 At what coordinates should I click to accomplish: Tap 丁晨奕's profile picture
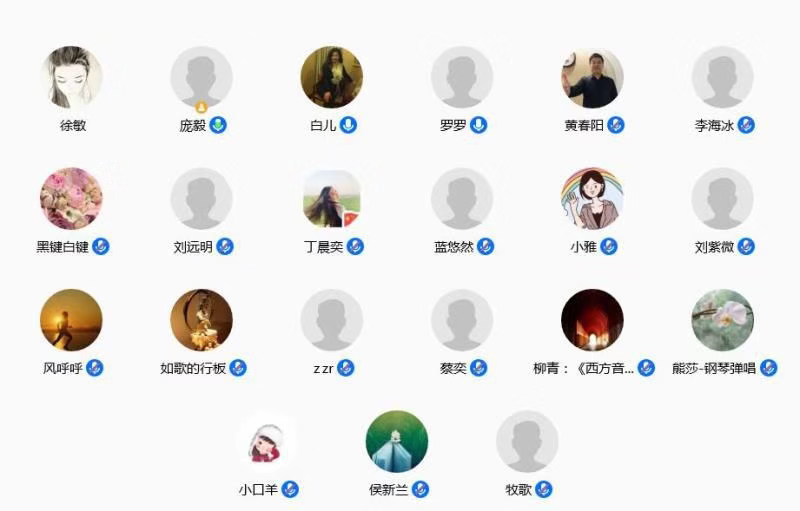(x=332, y=199)
